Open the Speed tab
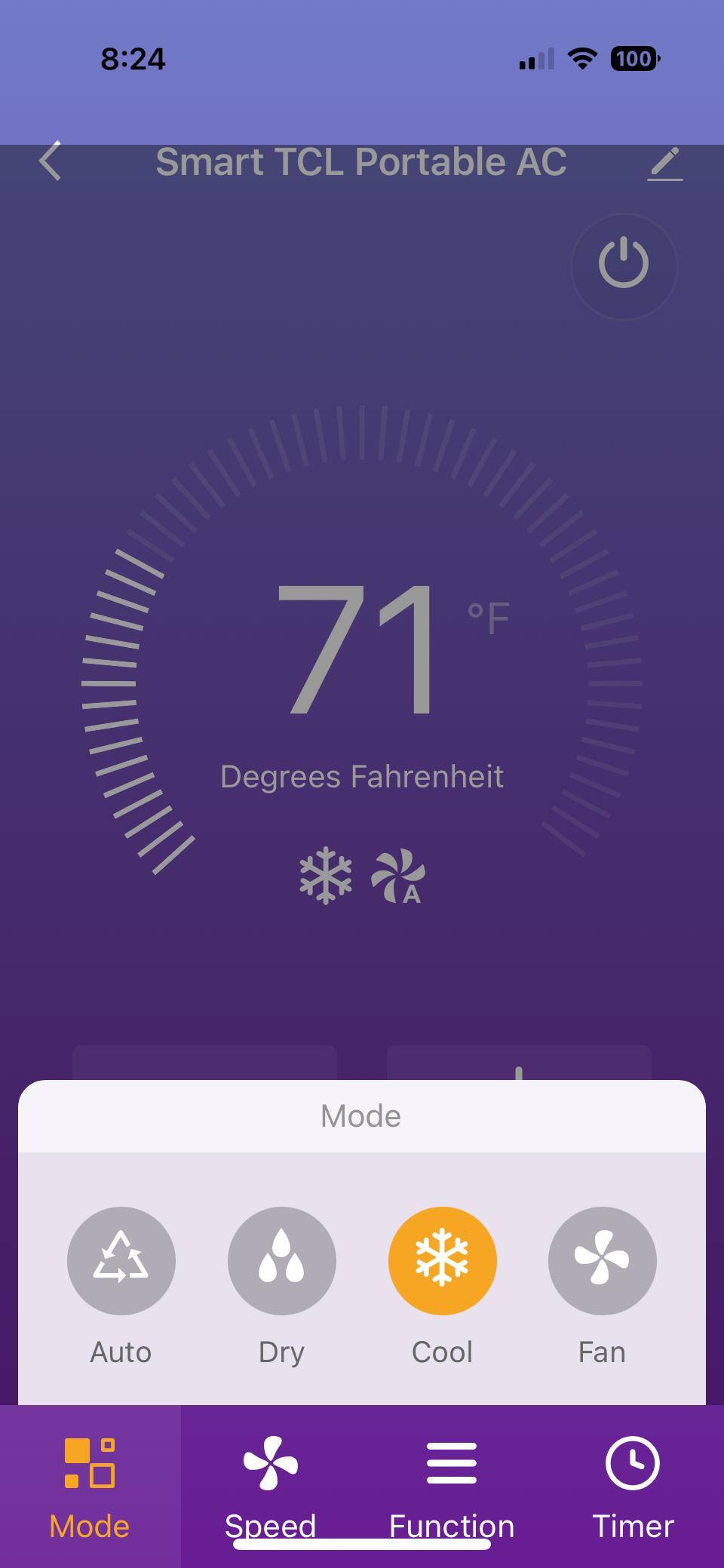Screen dimensions: 724x1568 (x=271, y=1484)
